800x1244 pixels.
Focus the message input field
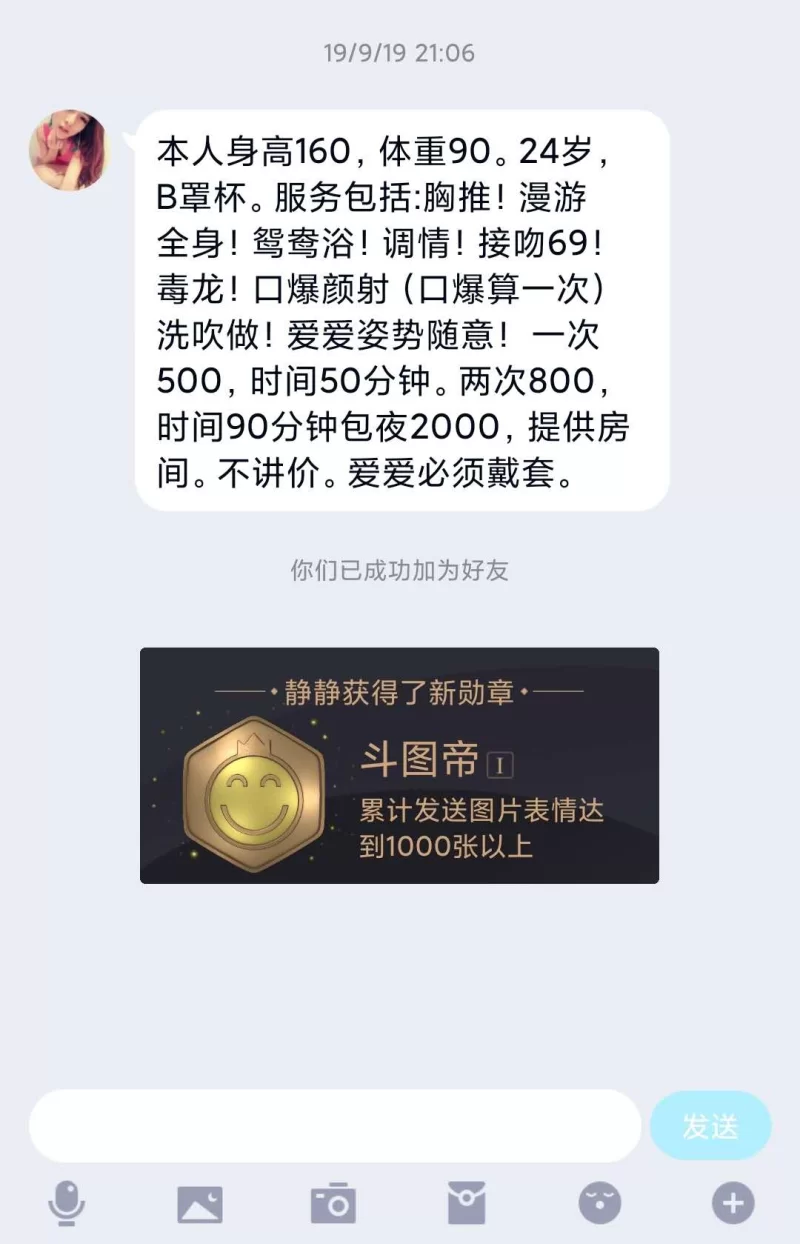[335, 1126]
